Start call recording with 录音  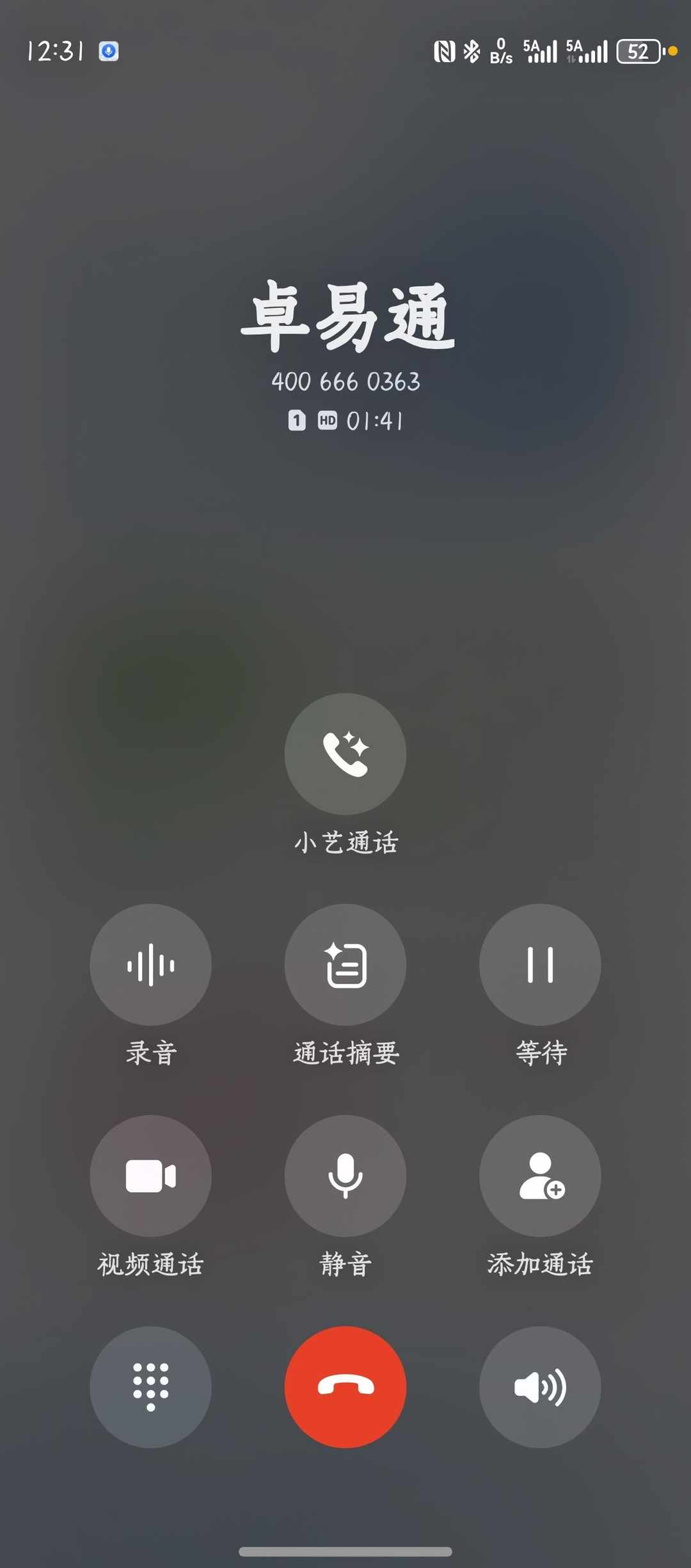click(x=151, y=967)
